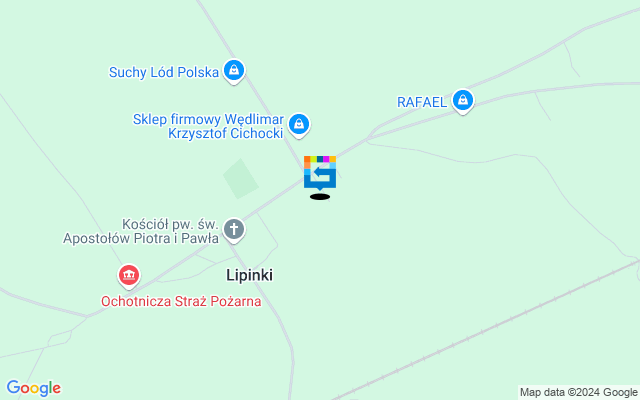Tap the Ochotnicza Straż Pożarna marker
The width and height of the screenshot is (640, 400).
[128, 275]
